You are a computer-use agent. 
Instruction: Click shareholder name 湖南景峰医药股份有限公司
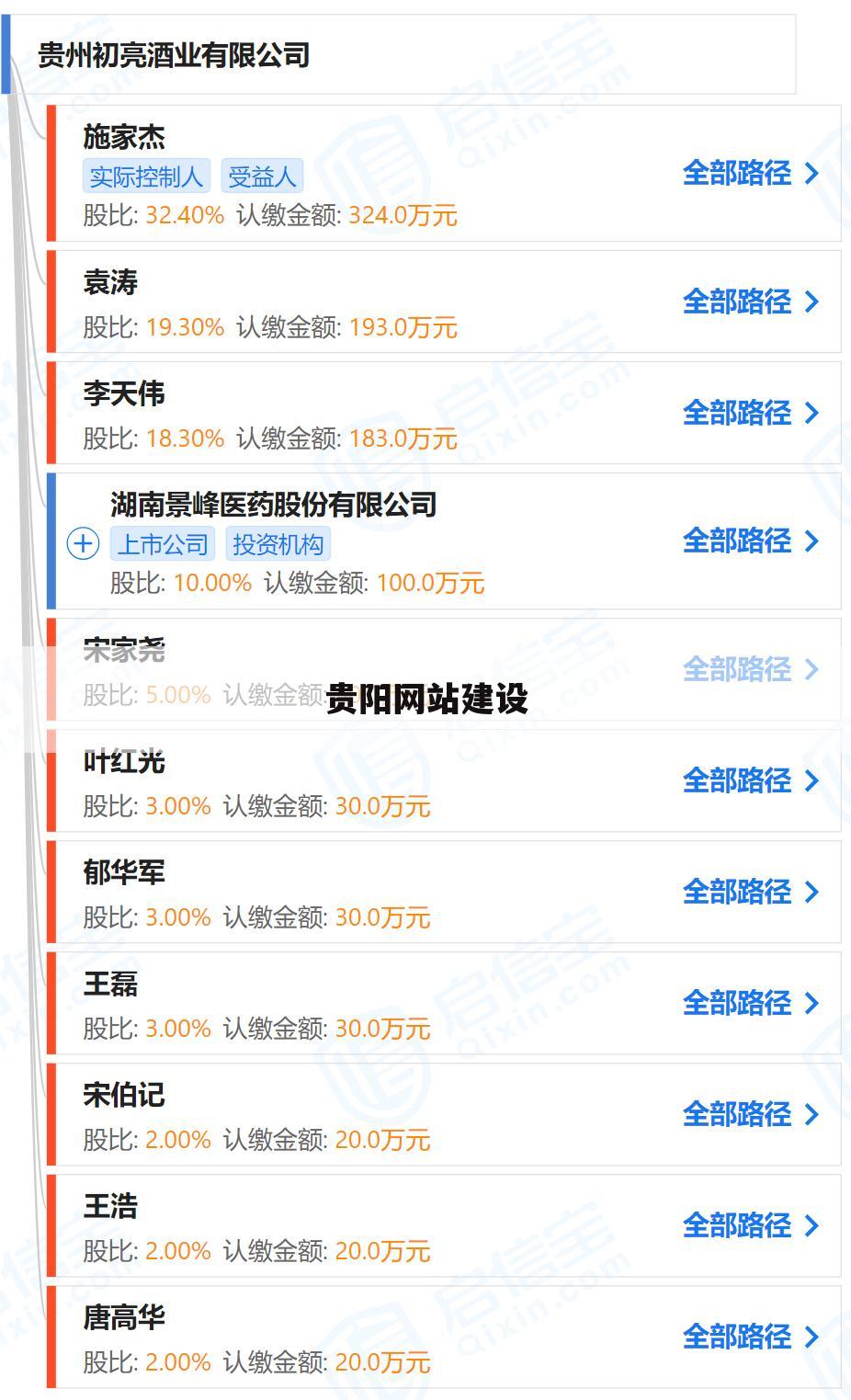point(272,505)
